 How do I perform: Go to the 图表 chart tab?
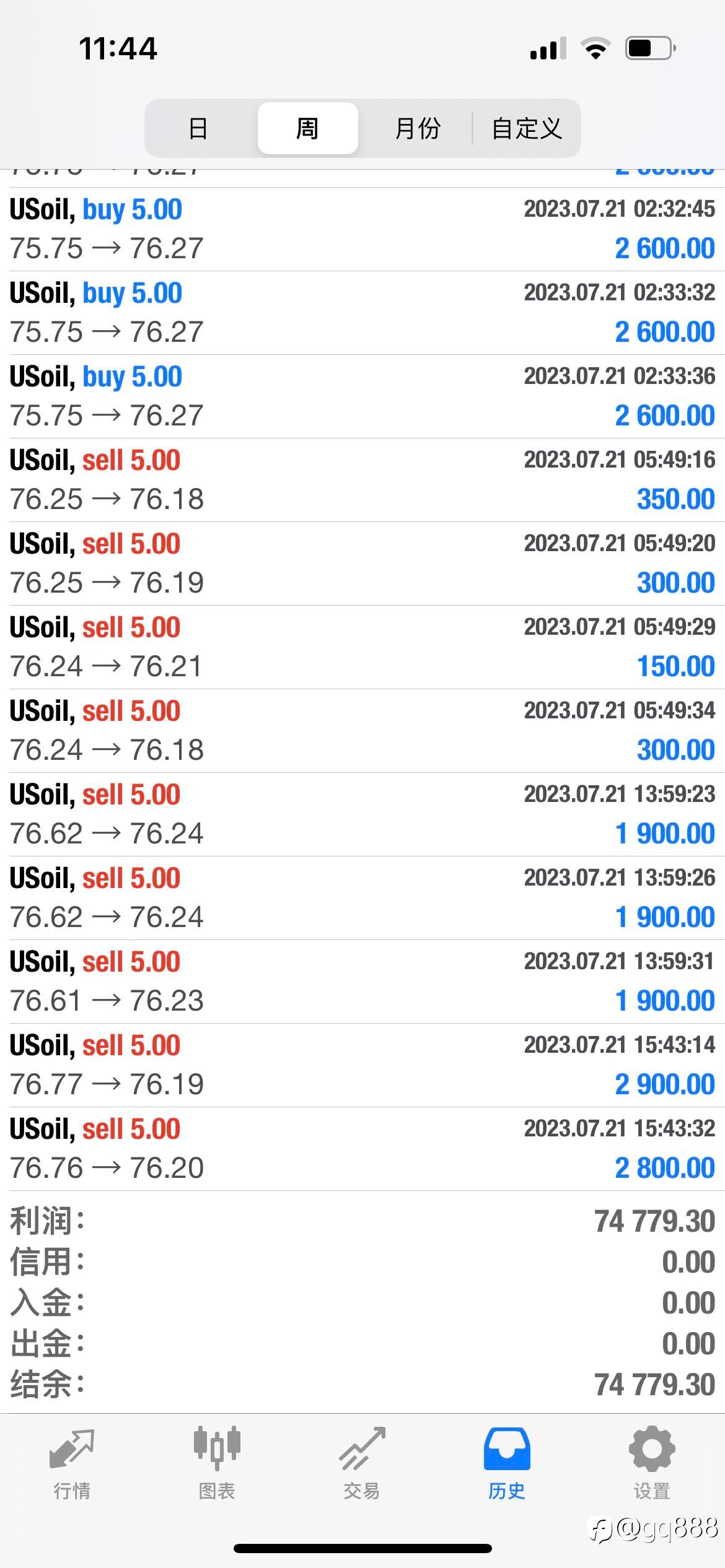pyautogui.click(x=217, y=1464)
